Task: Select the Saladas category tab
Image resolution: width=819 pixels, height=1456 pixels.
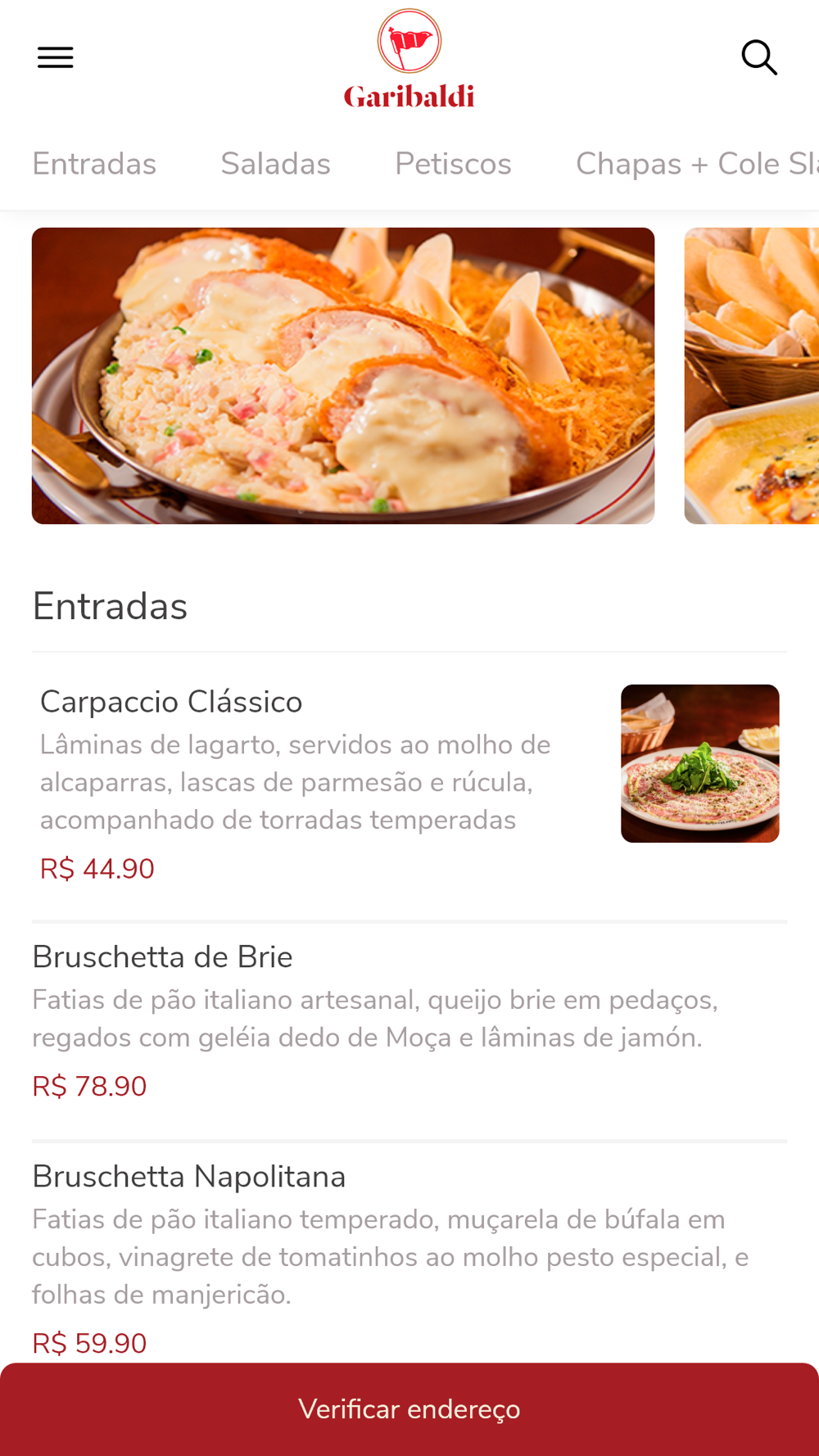Action: (x=275, y=164)
